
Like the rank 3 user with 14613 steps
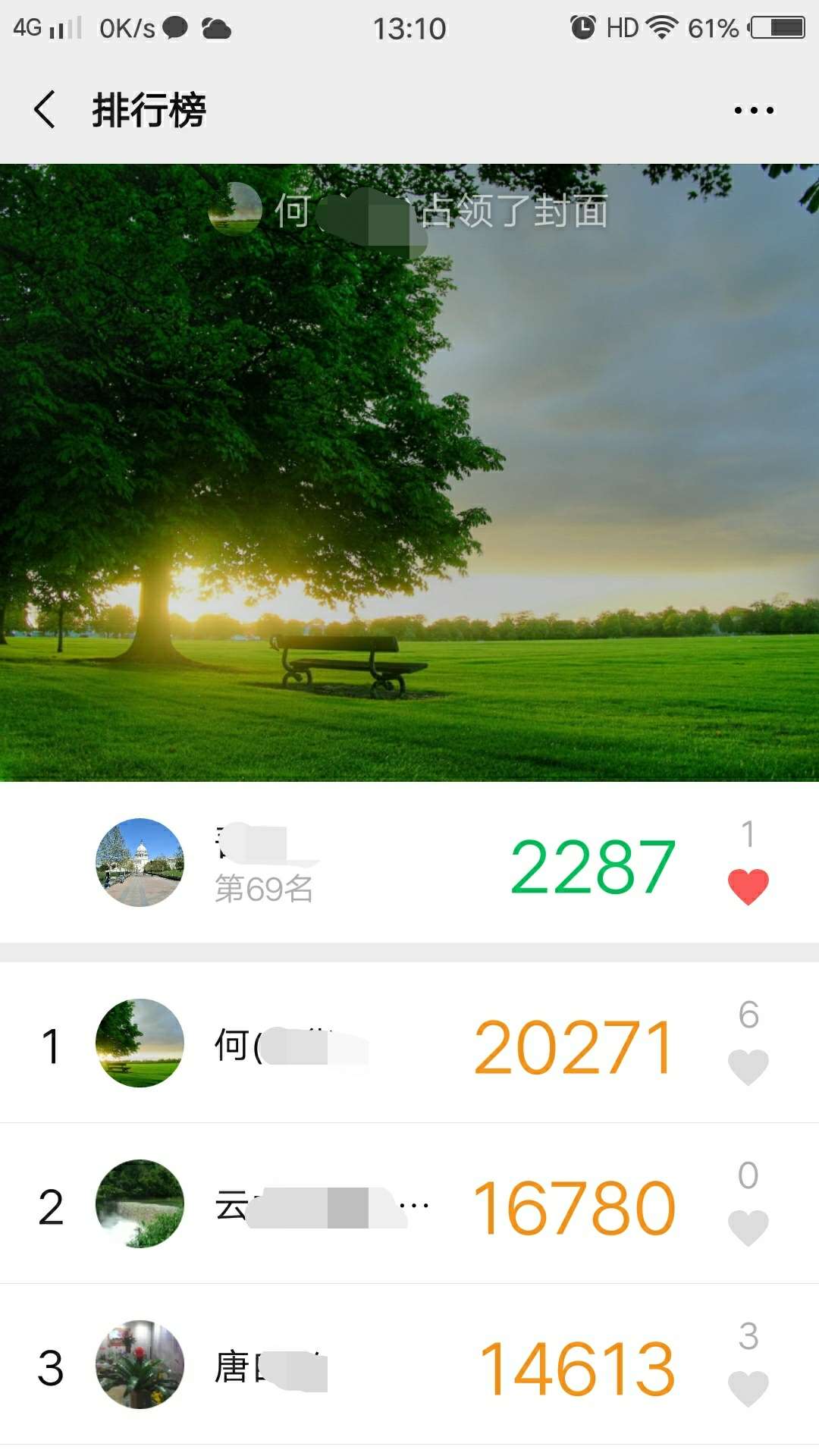point(748,1388)
